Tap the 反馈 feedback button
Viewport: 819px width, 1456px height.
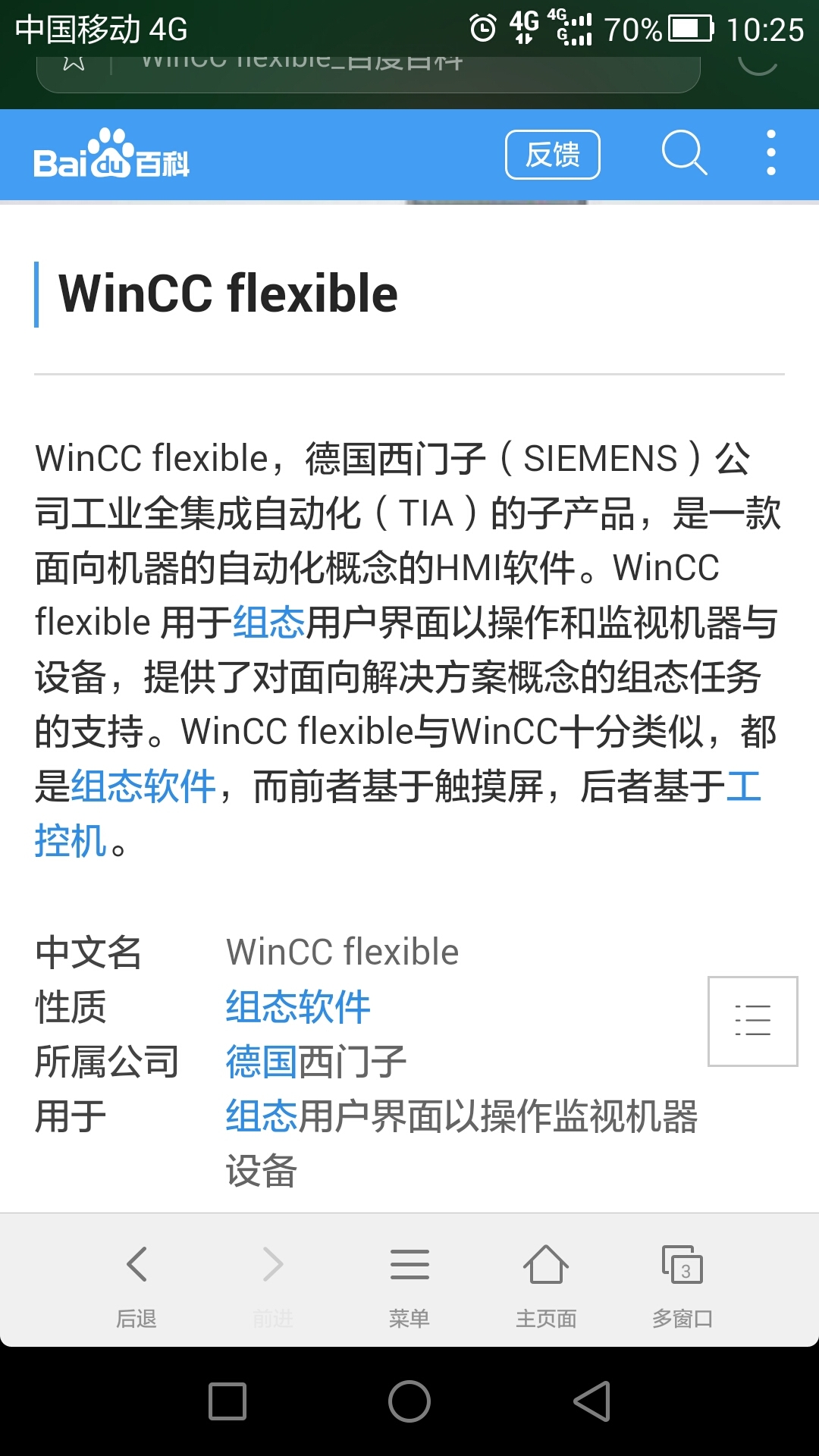[x=553, y=155]
